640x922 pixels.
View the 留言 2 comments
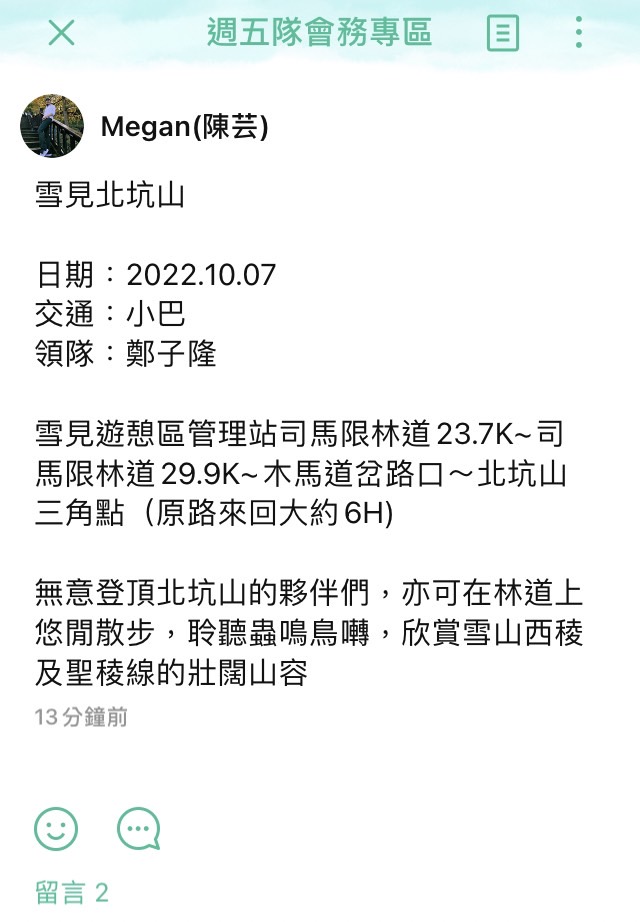(71, 892)
